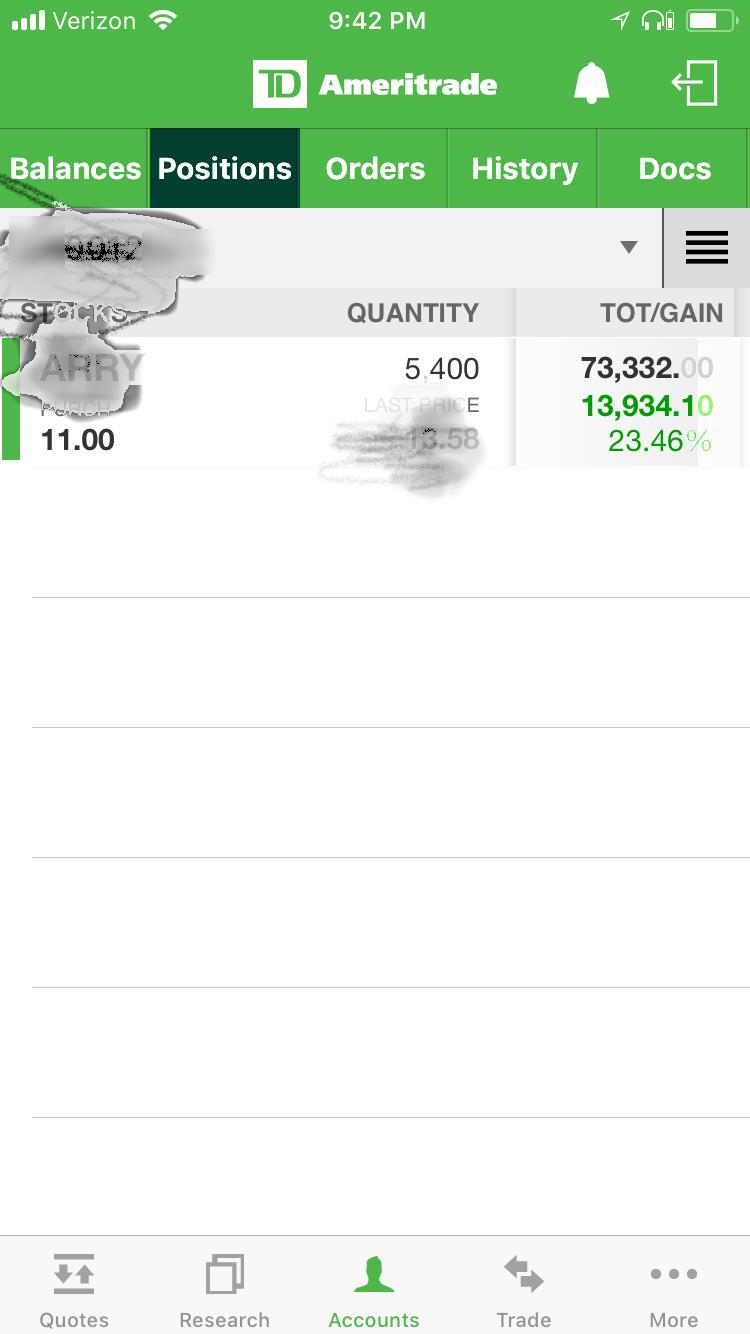
Task: Go to Quotes in bottom navigation
Action: 74,1290
